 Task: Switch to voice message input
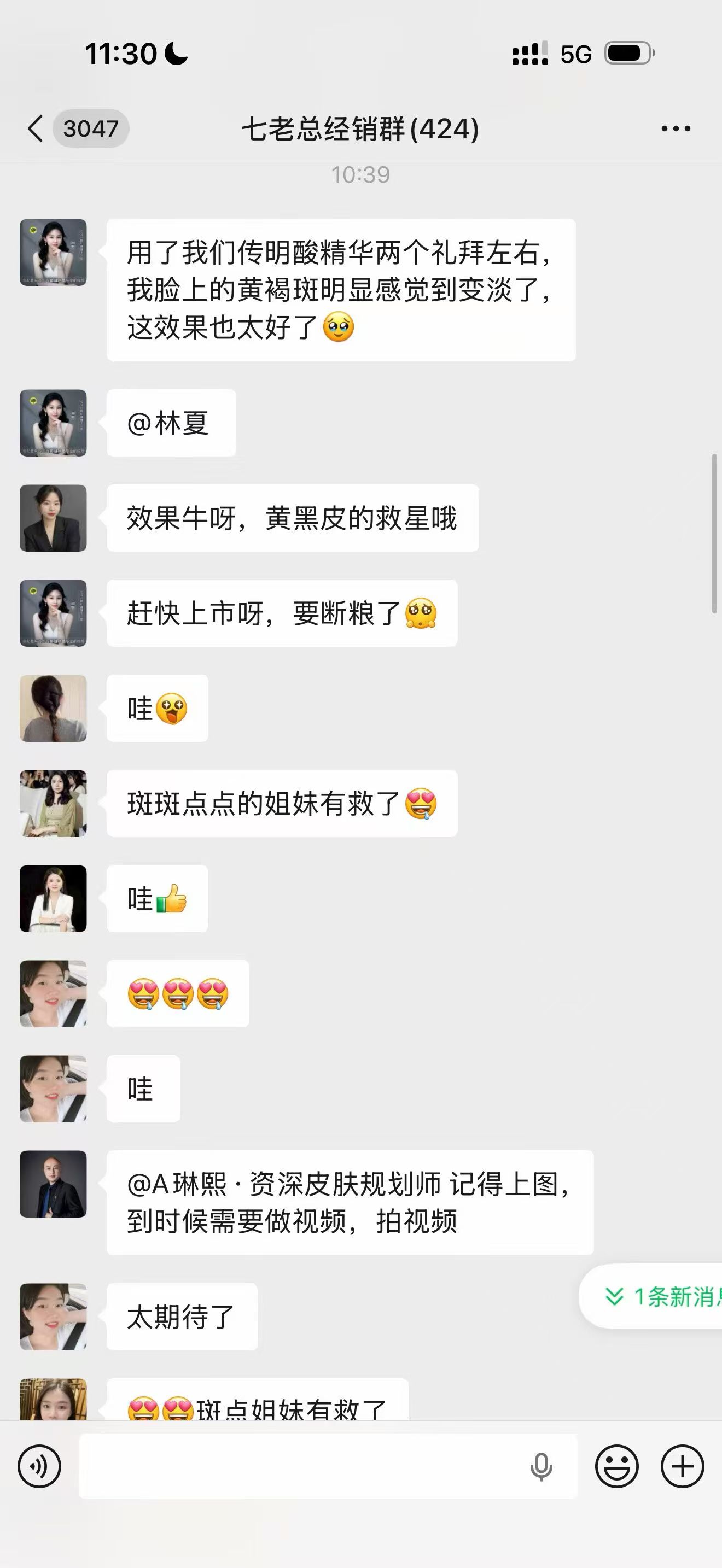39,1466
